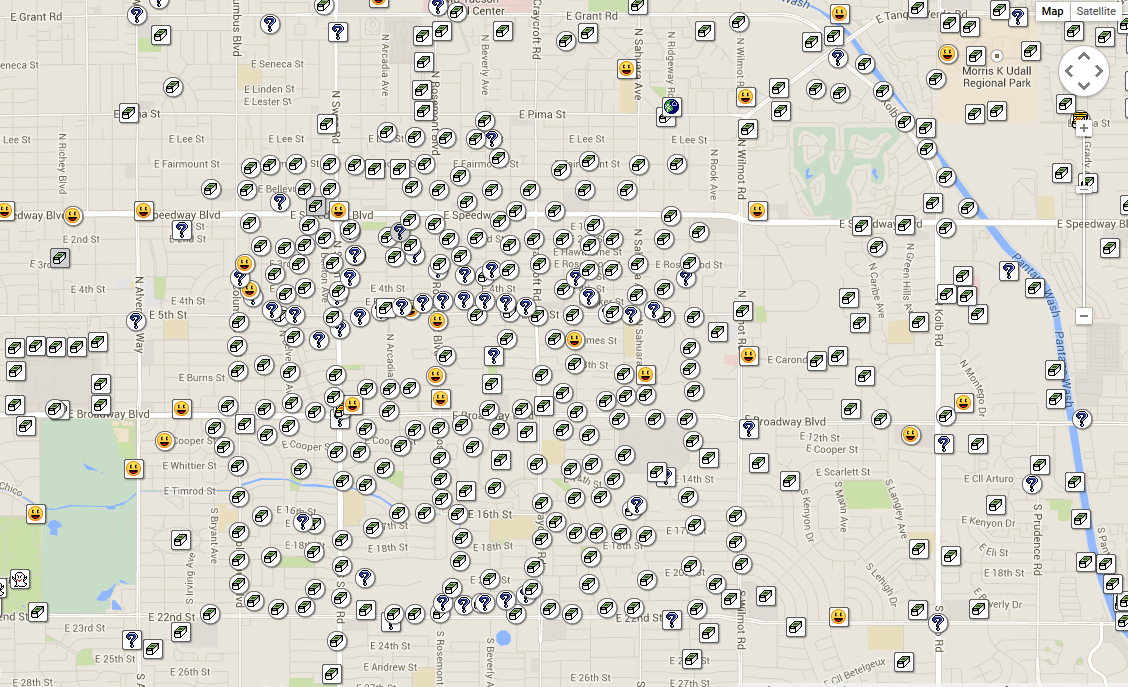Screen dimensions: 1128x687
Task: Select the Map view button
Action: click(x=1052, y=11)
